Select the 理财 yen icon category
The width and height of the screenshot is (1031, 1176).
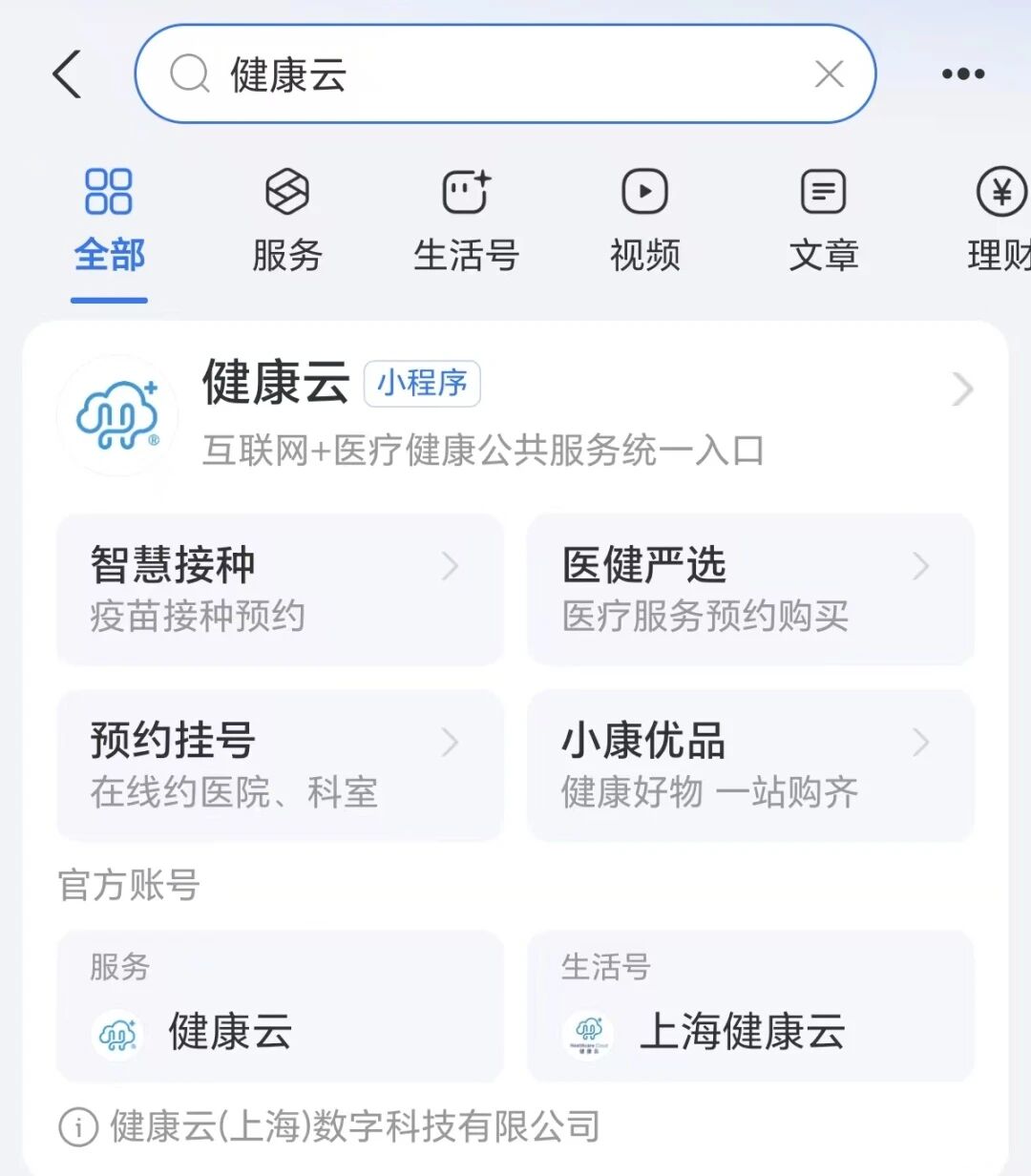pos(1000,191)
